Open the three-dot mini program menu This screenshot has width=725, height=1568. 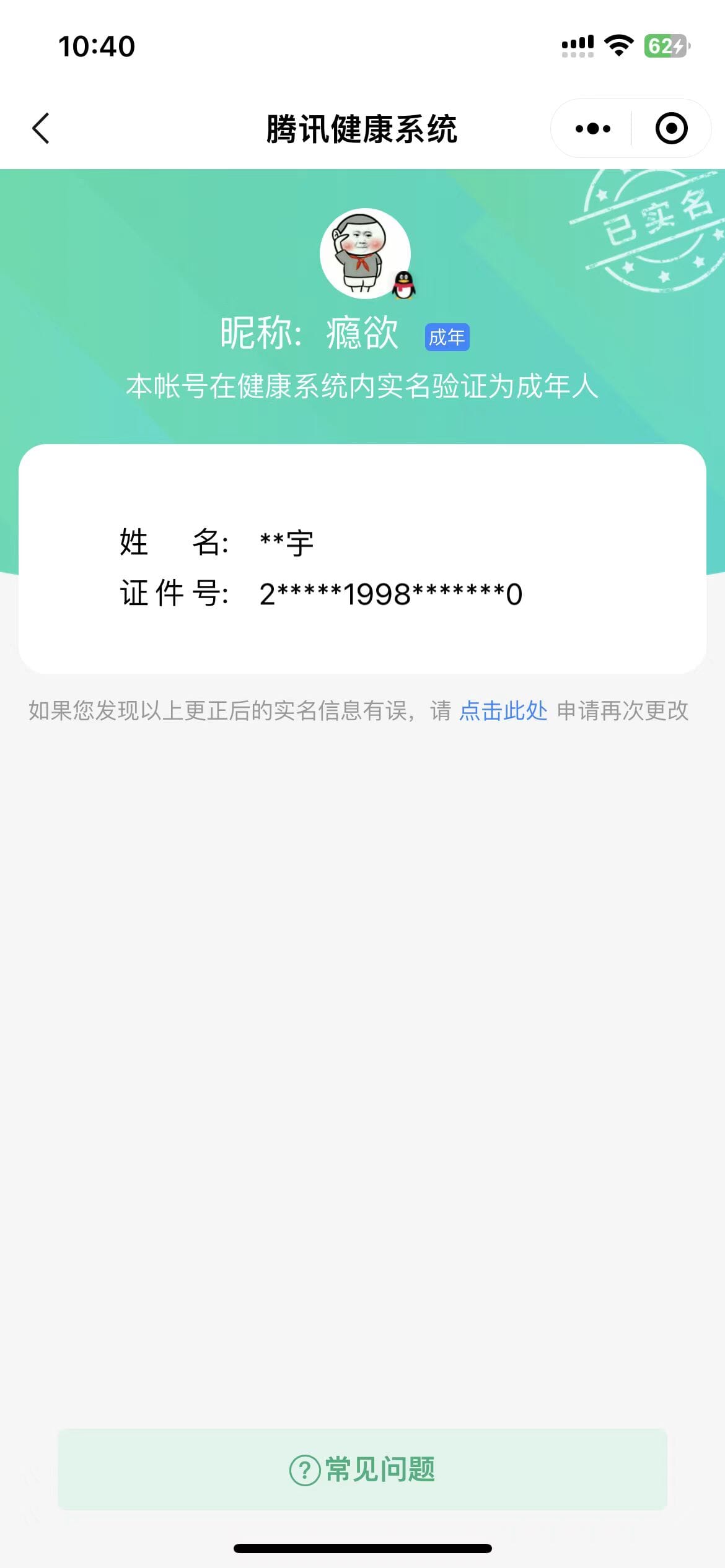(592, 128)
